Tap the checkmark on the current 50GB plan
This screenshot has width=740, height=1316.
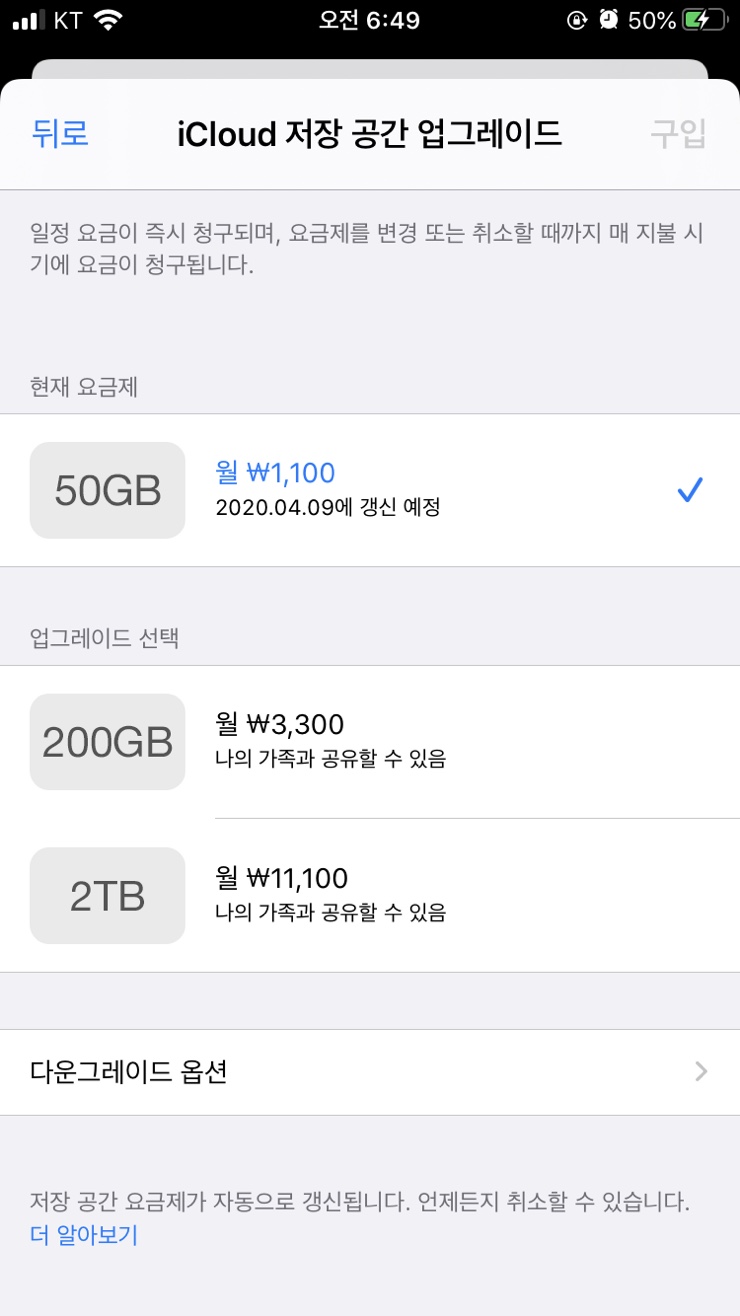(x=688, y=489)
